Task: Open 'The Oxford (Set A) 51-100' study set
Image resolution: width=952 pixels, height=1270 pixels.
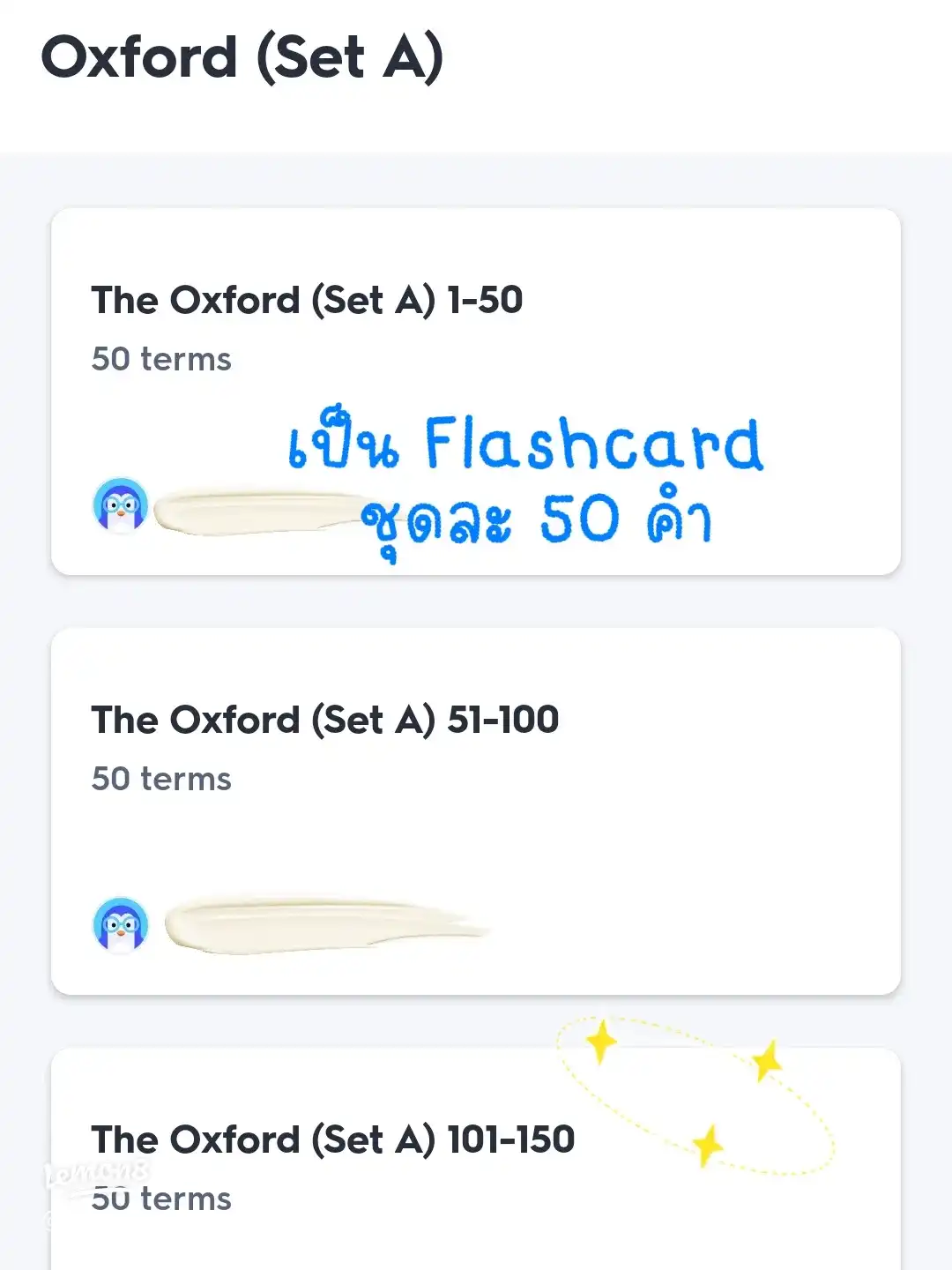Action: pyautogui.click(x=324, y=720)
